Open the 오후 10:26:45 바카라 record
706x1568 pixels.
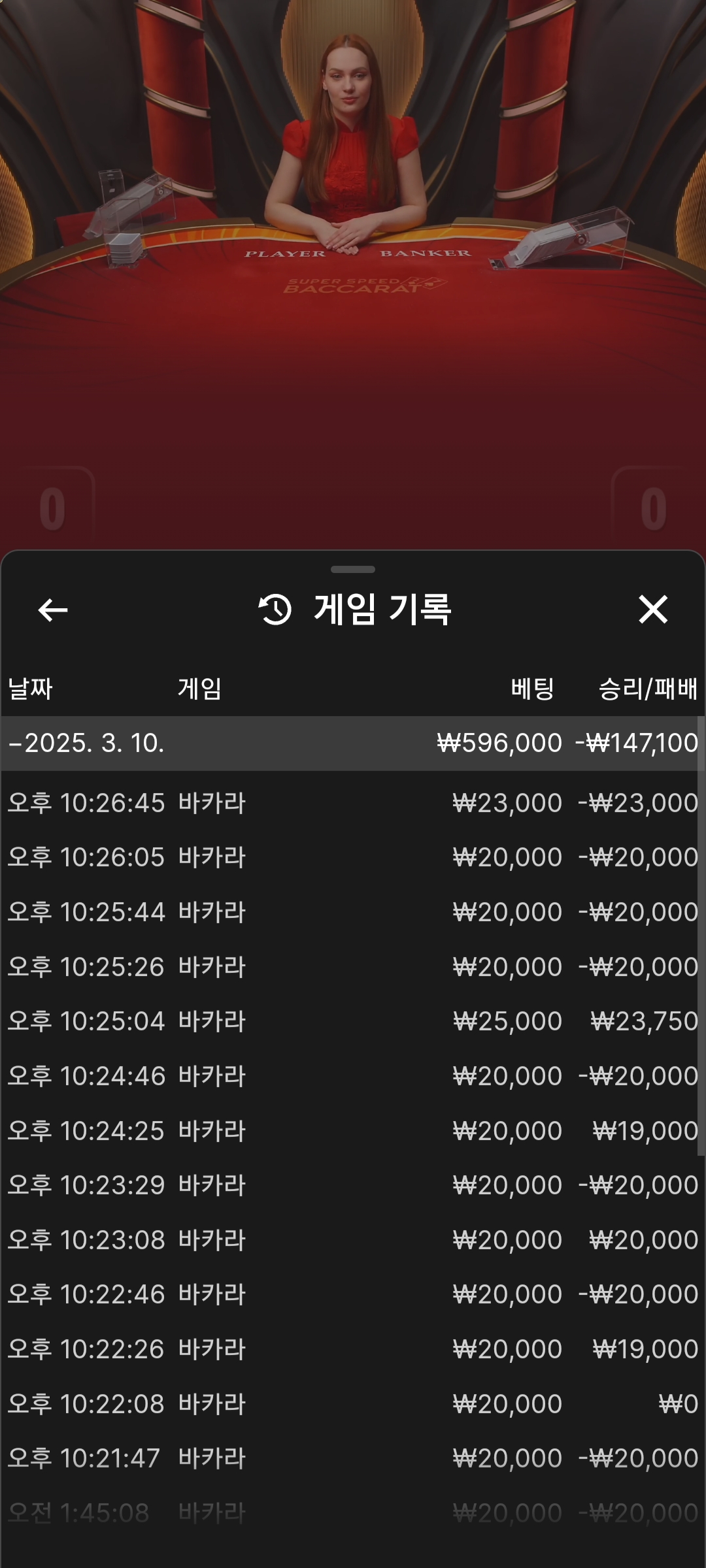[353, 803]
